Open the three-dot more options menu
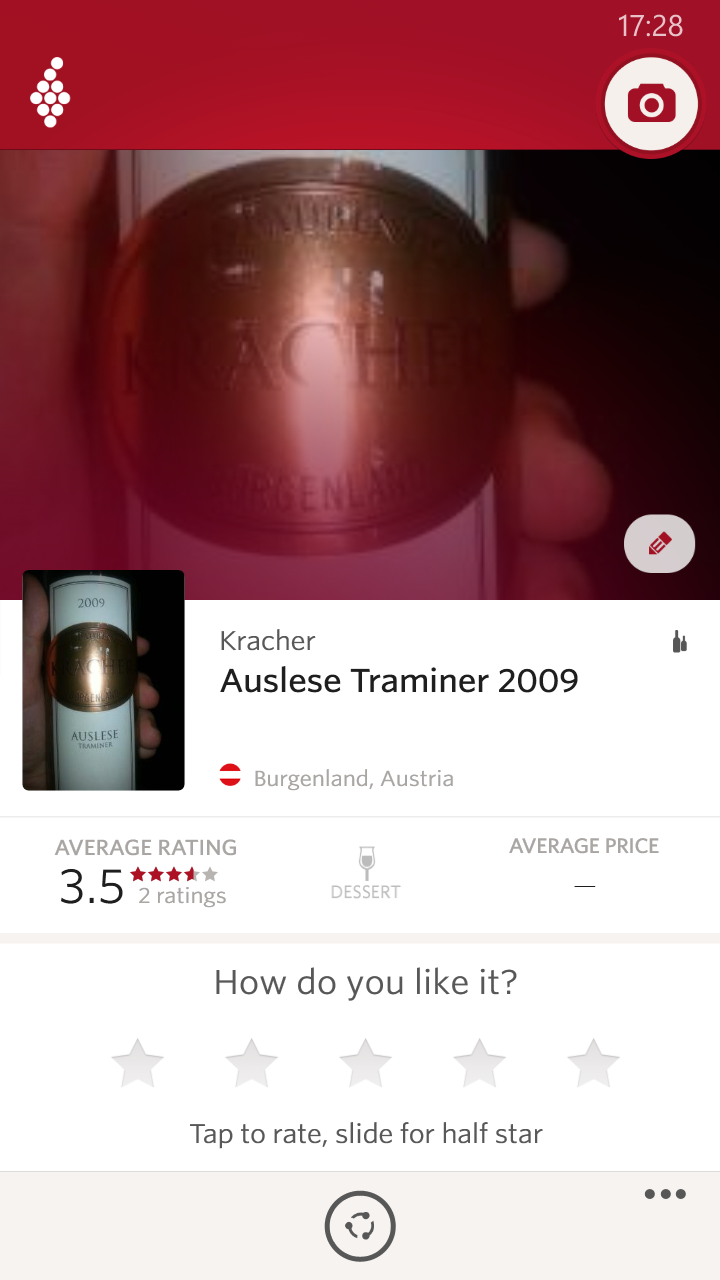This screenshot has height=1280, width=720. [665, 1194]
